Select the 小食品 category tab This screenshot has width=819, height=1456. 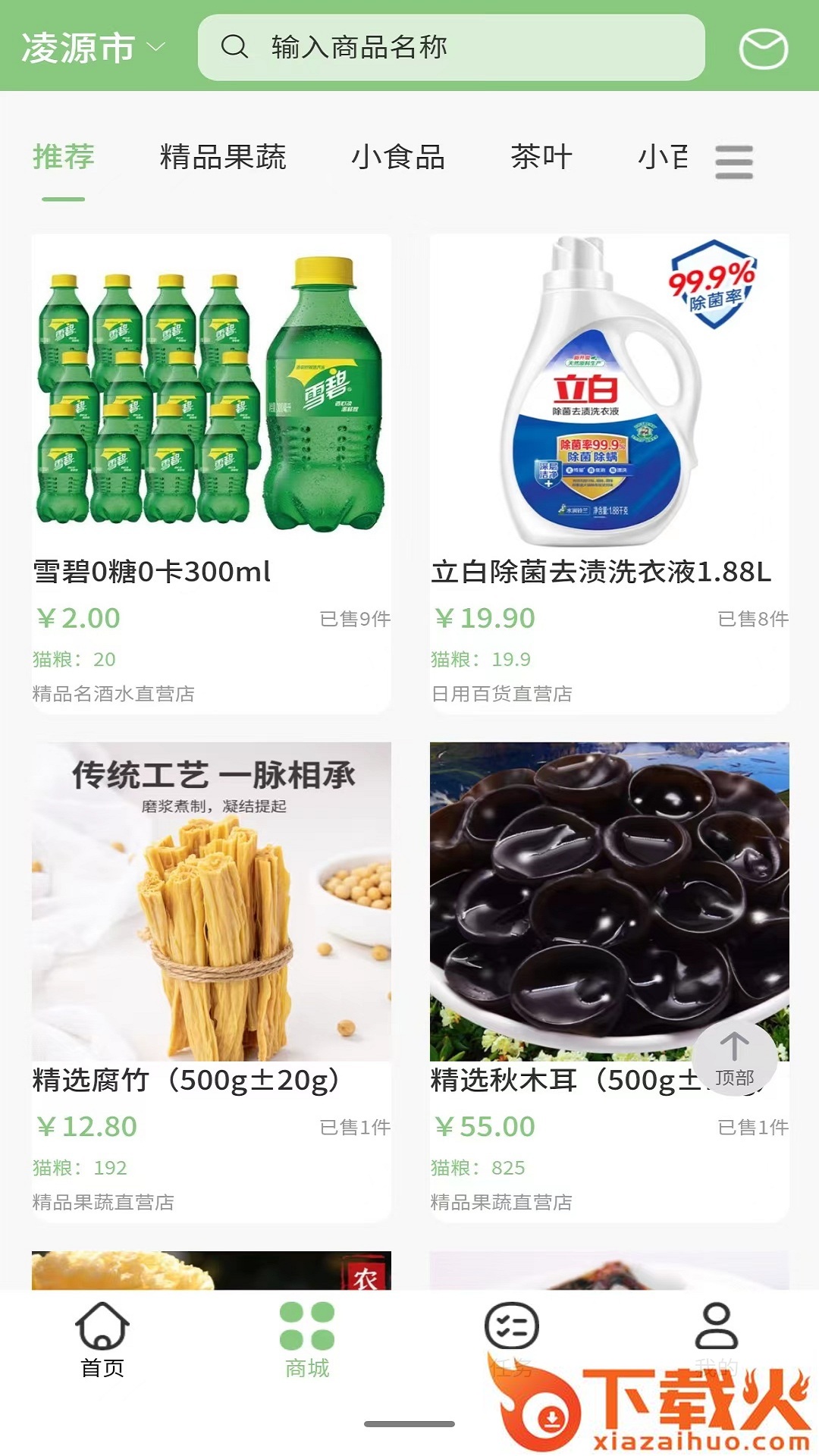point(398,158)
